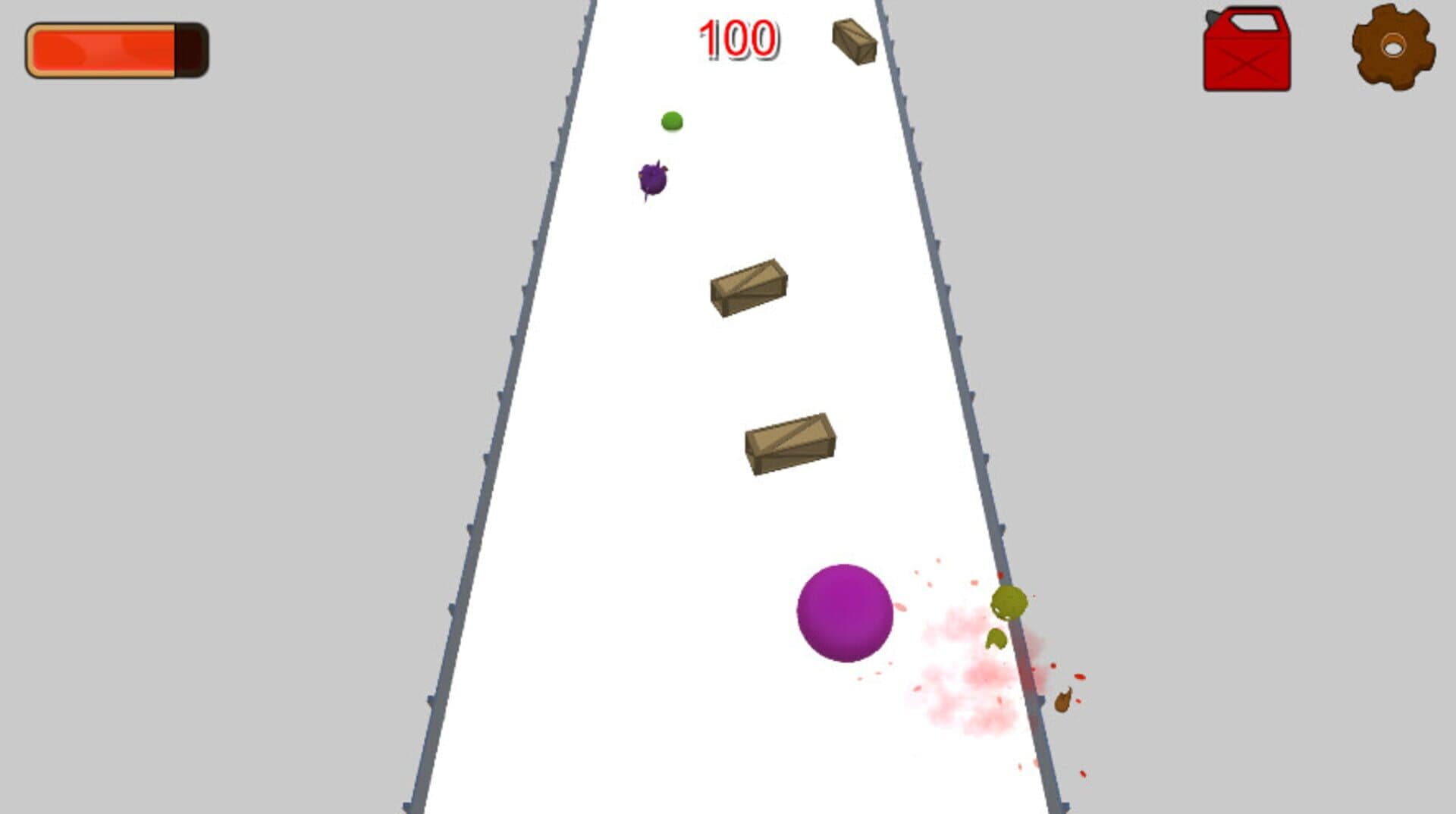Viewport: 1456px width, 814px height.
Task: Tap the red fuel canister icon
Action: pos(1246,52)
